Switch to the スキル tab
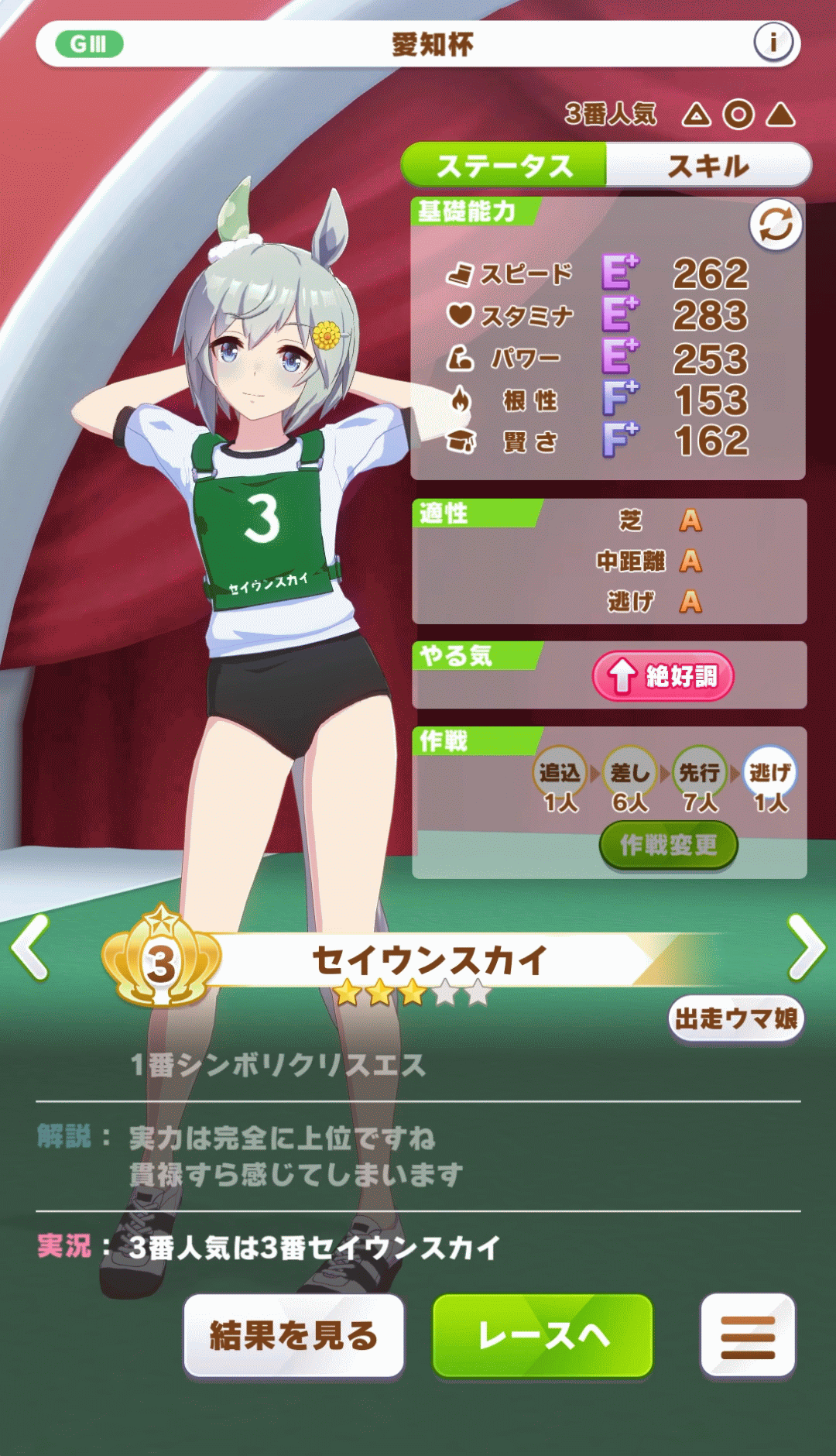The width and height of the screenshot is (836, 1456). [708, 165]
